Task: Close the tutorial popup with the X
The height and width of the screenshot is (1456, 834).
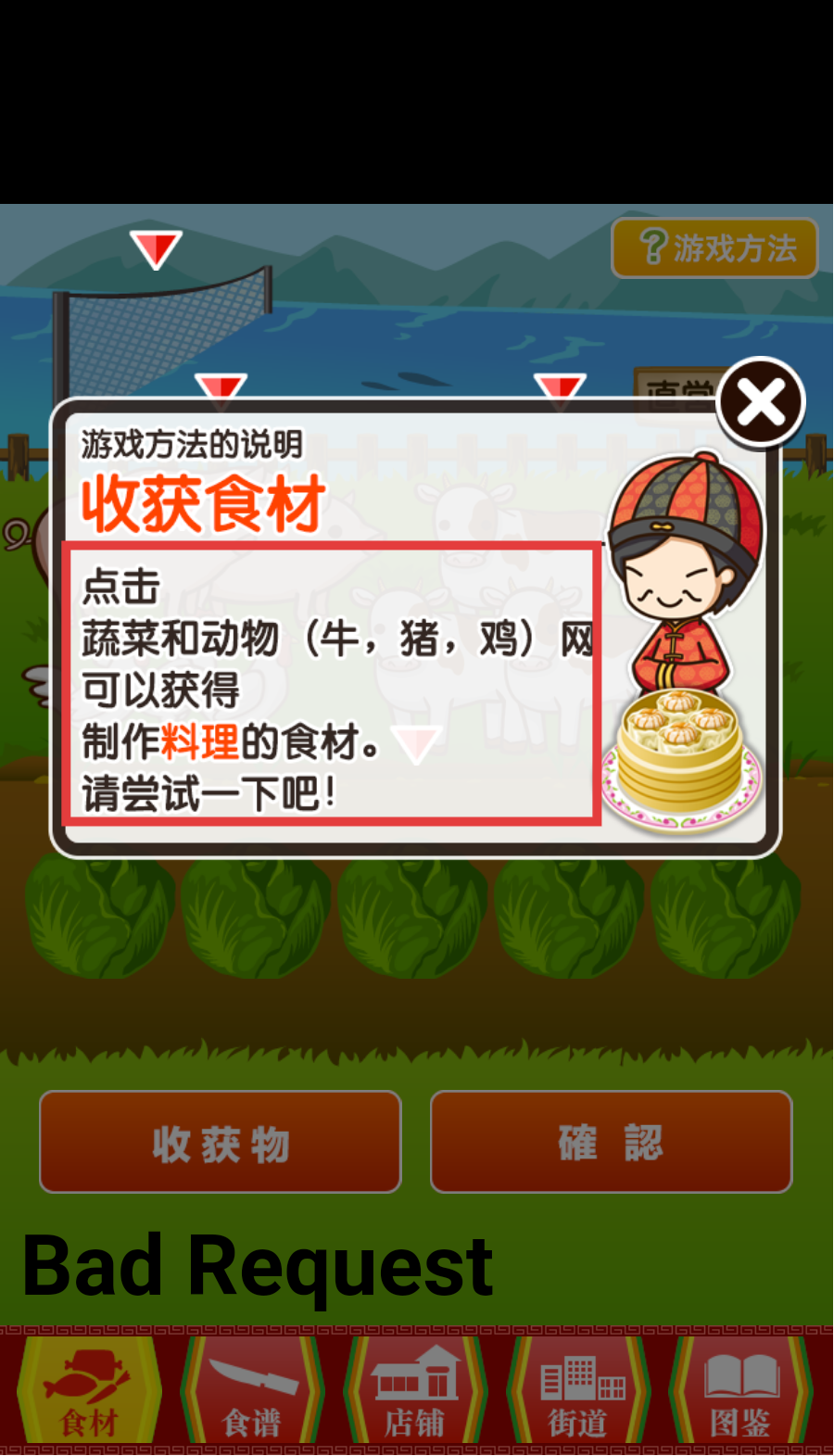Action: 761,403
